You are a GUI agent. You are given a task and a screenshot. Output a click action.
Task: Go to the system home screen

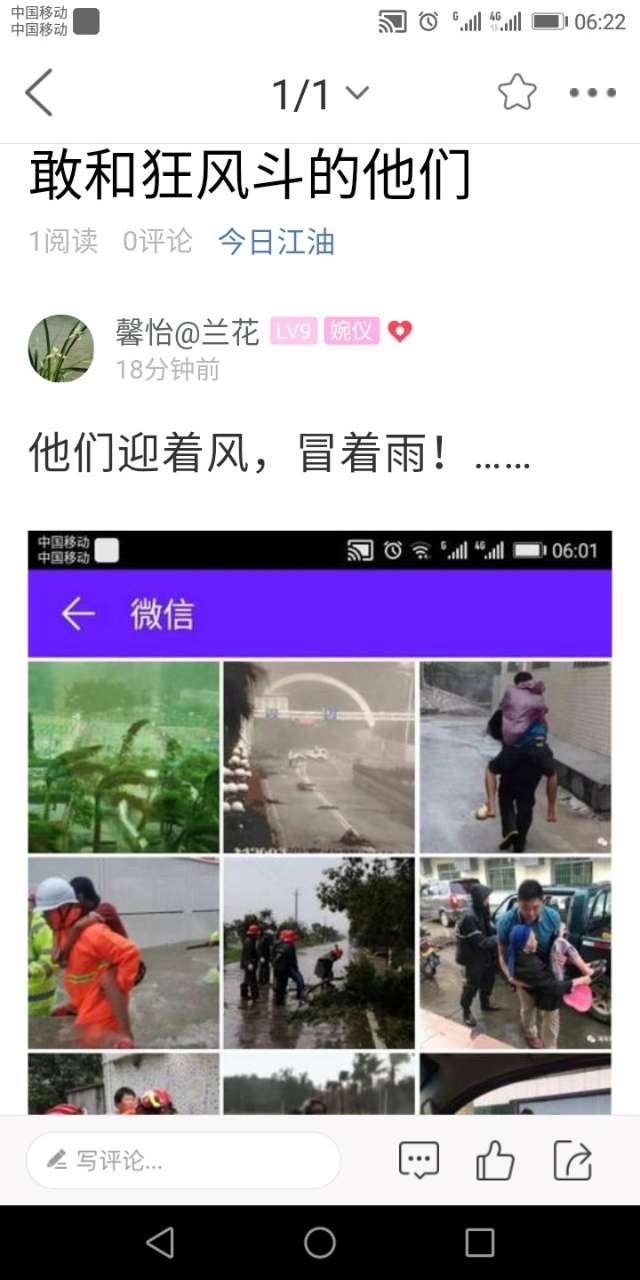[320, 1242]
